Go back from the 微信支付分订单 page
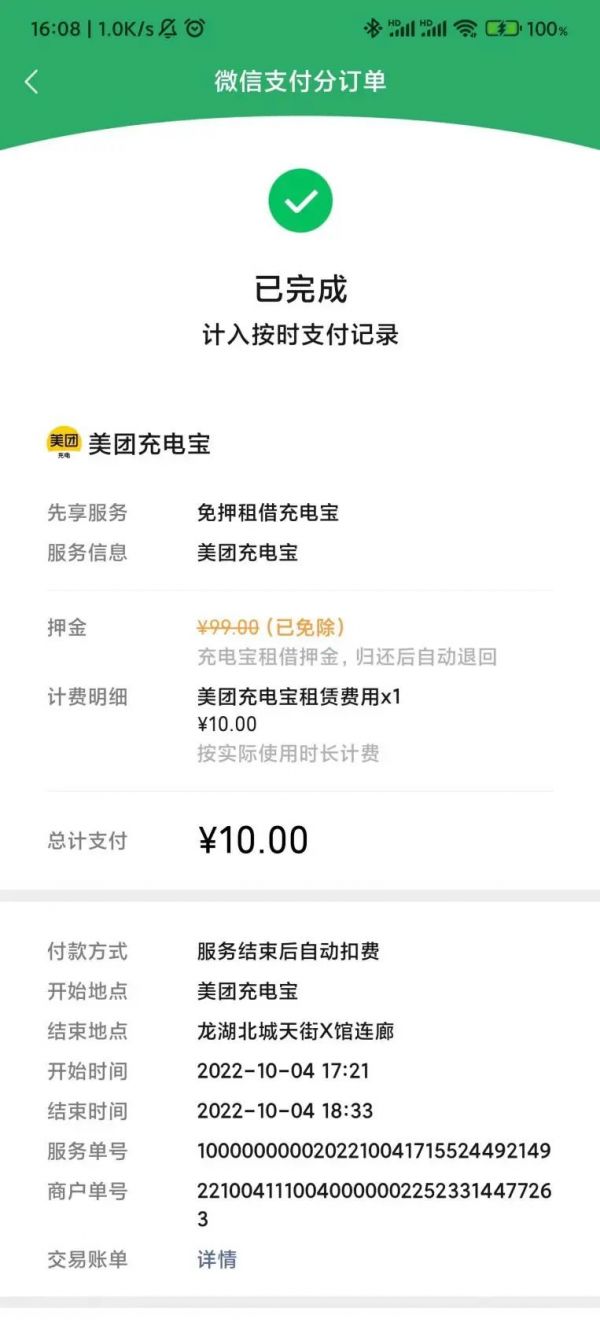The image size is (600, 1333). tap(31, 82)
